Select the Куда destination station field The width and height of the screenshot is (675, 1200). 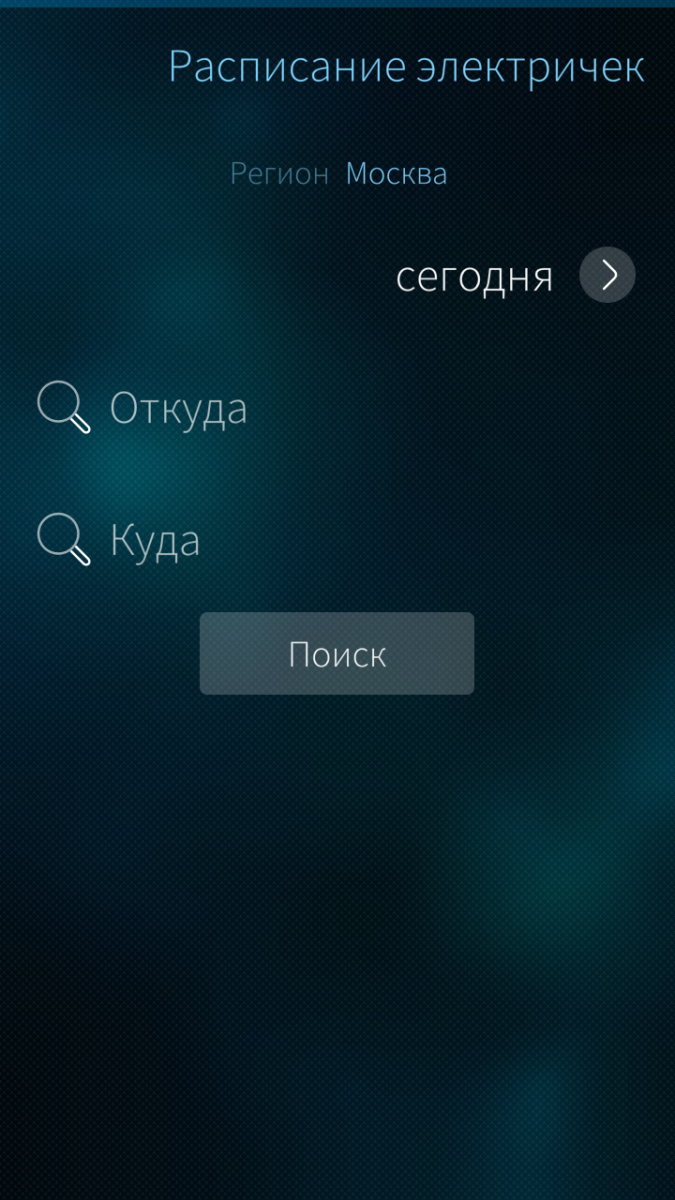pyautogui.click(x=155, y=541)
